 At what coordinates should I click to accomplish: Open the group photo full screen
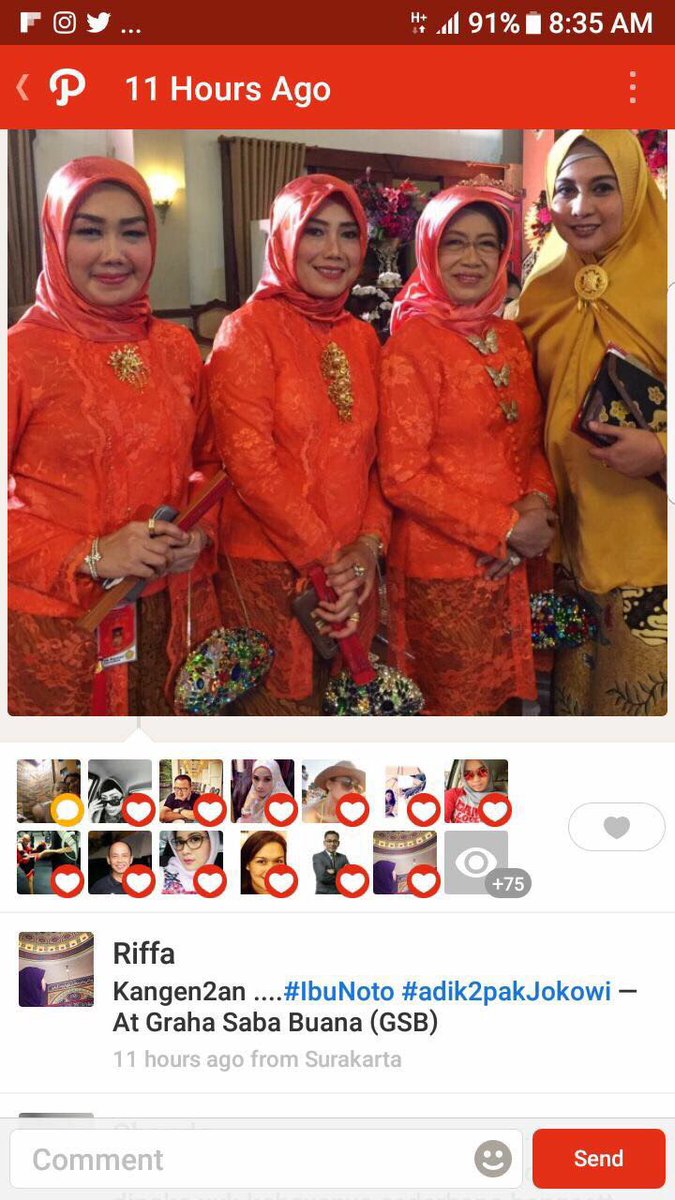(x=337, y=422)
